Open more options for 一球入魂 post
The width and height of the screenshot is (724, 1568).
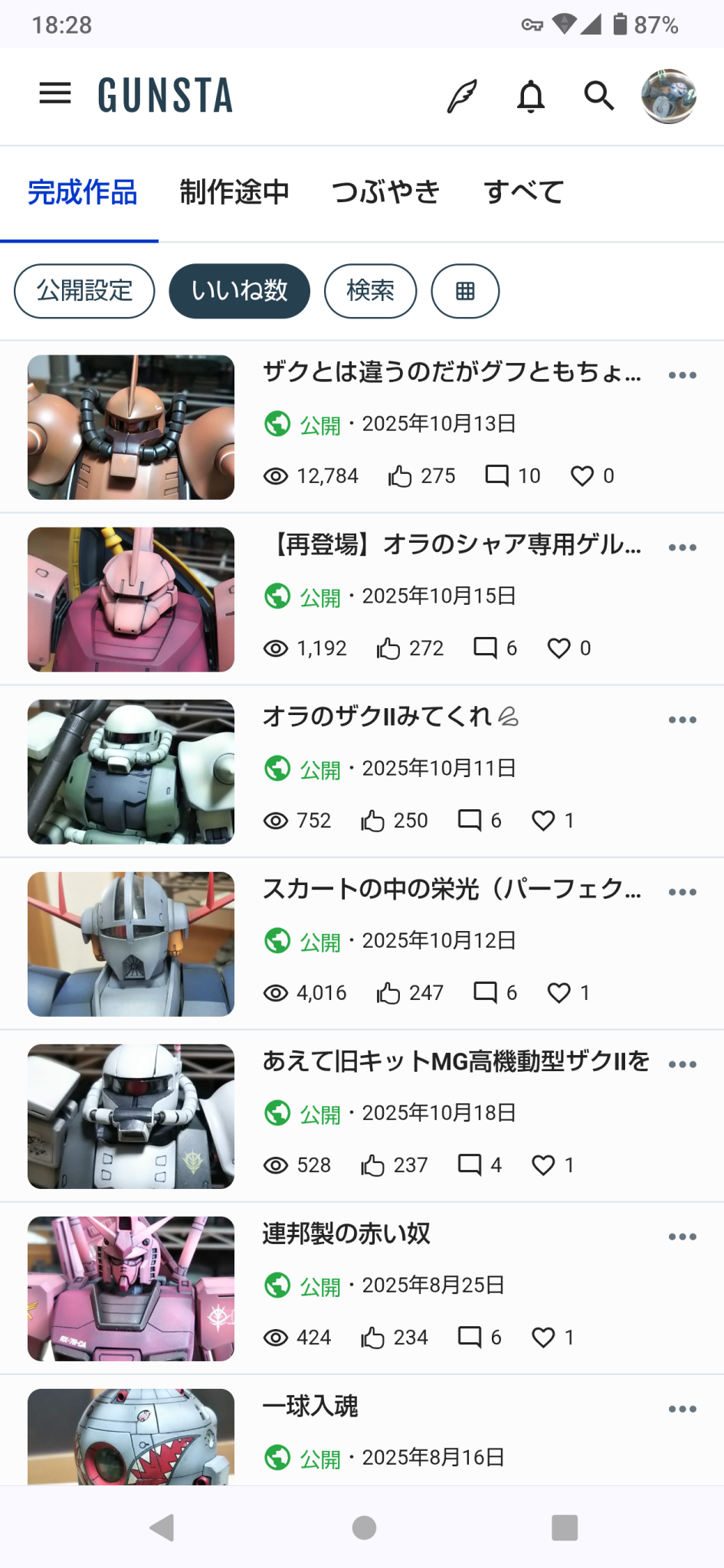tap(682, 1409)
